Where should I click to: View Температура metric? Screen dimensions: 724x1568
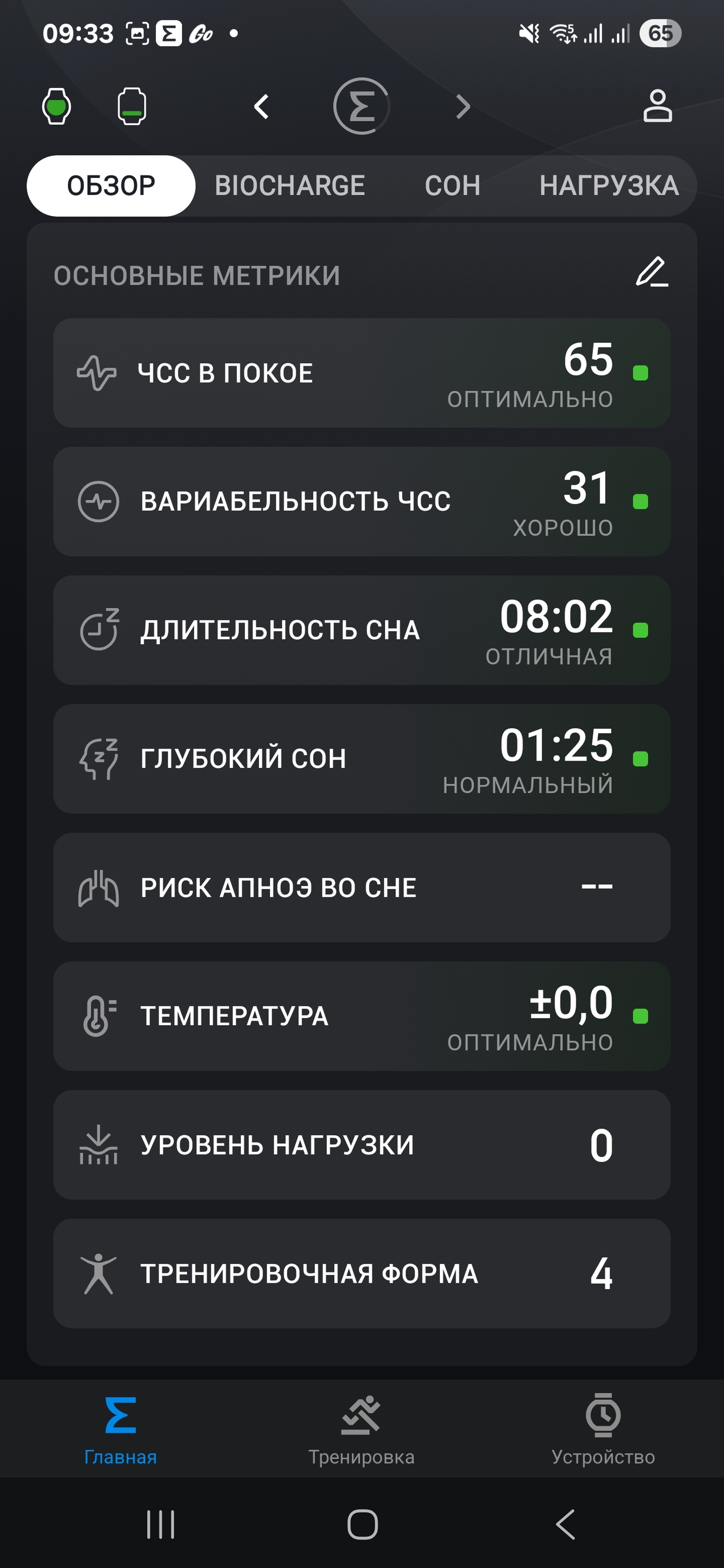[362, 1016]
